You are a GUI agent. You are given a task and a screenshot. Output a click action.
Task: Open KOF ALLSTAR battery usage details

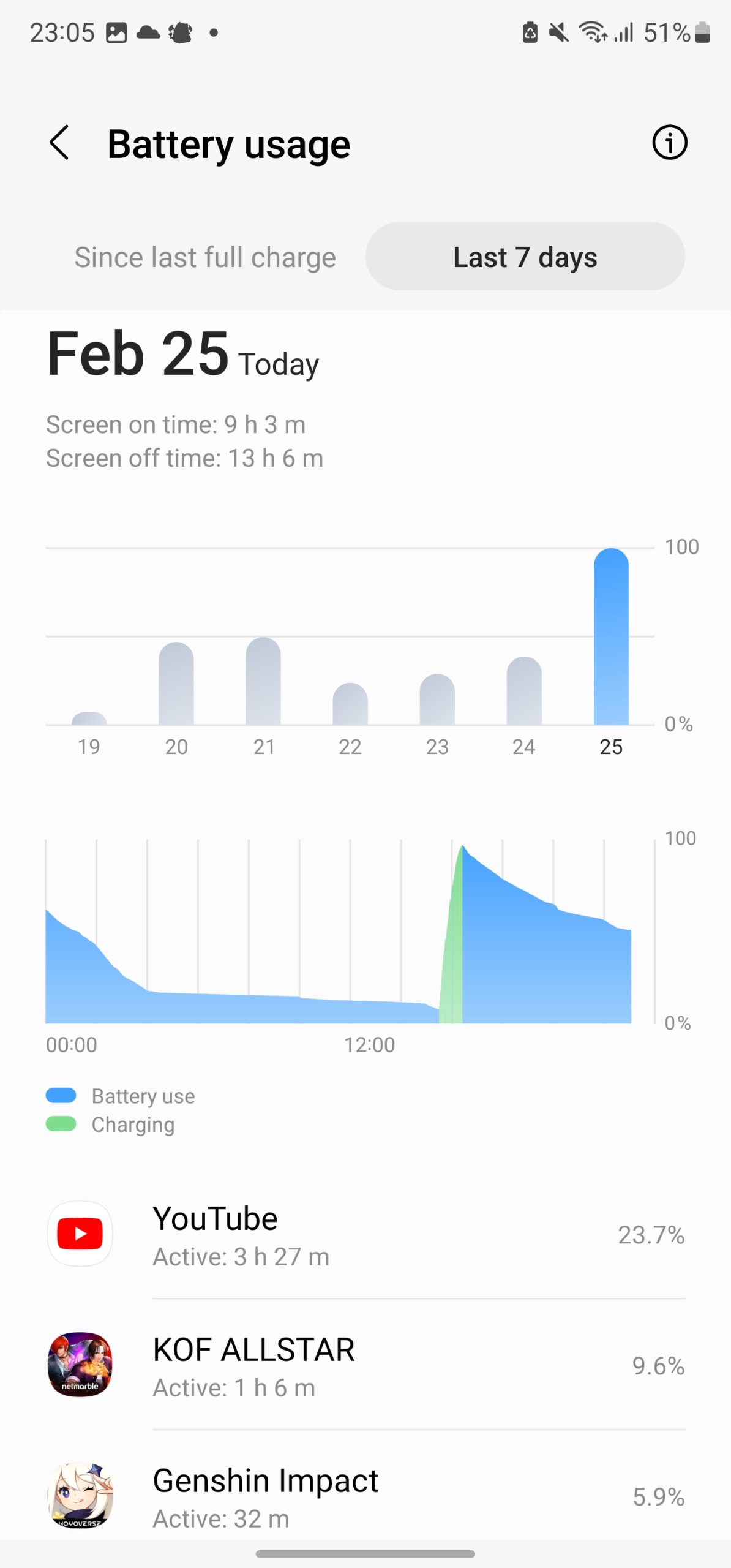tap(365, 1366)
